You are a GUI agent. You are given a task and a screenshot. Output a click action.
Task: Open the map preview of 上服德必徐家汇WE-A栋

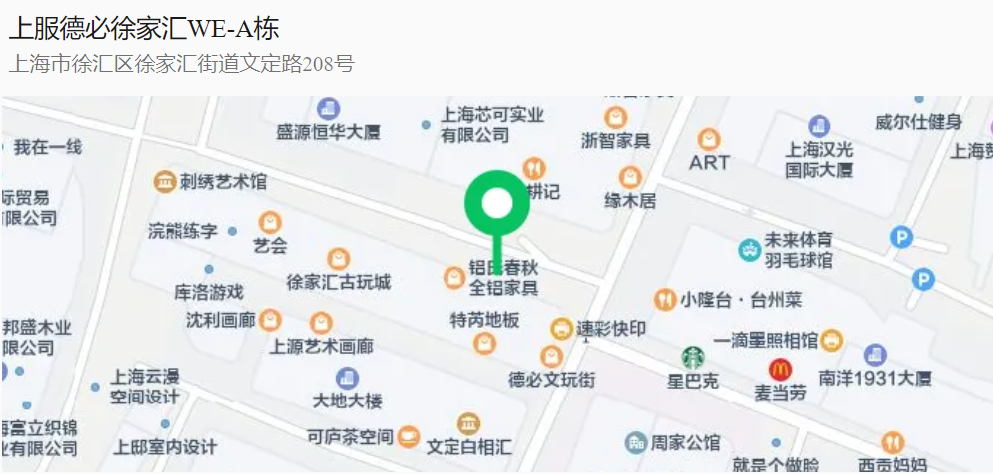click(x=496, y=284)
